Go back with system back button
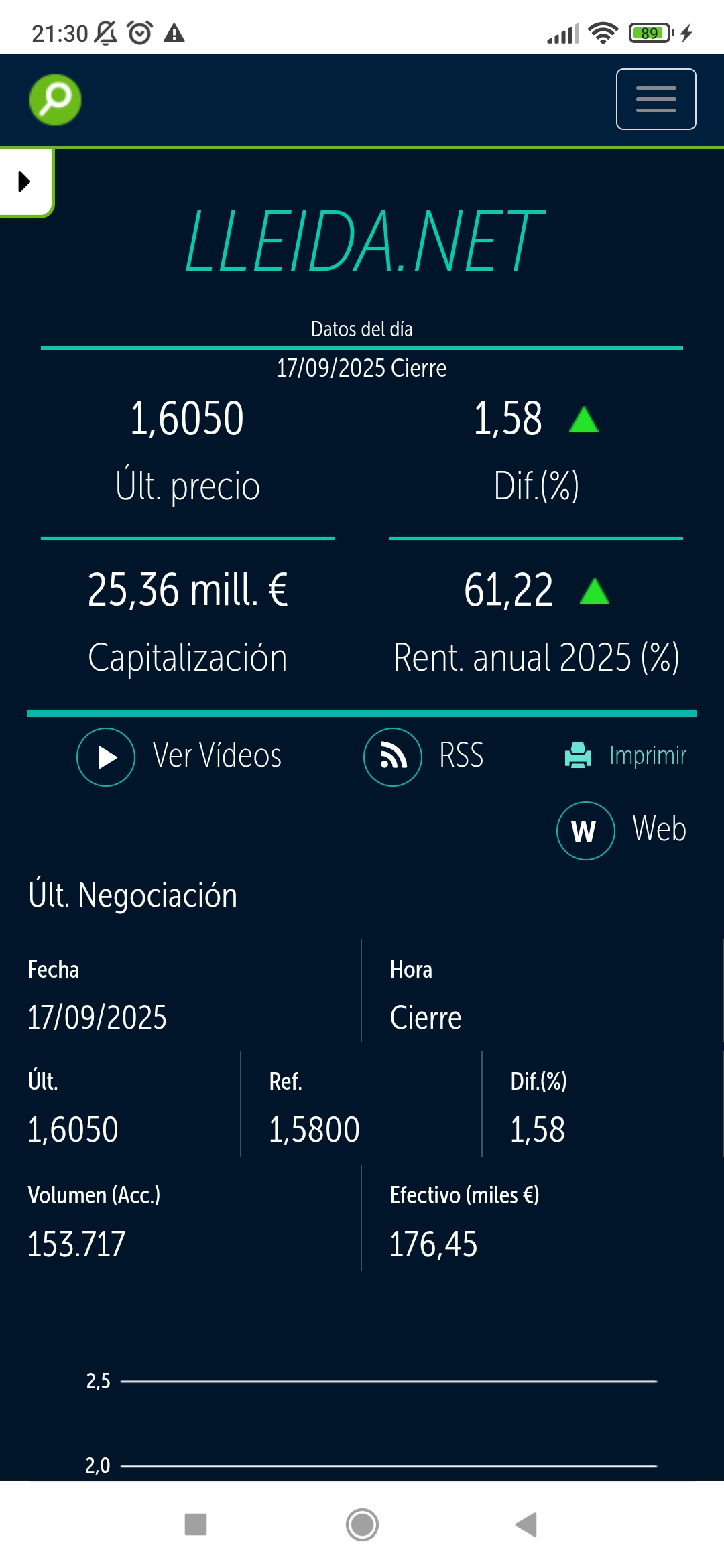724x1568 pixels. pos(526,1524)
